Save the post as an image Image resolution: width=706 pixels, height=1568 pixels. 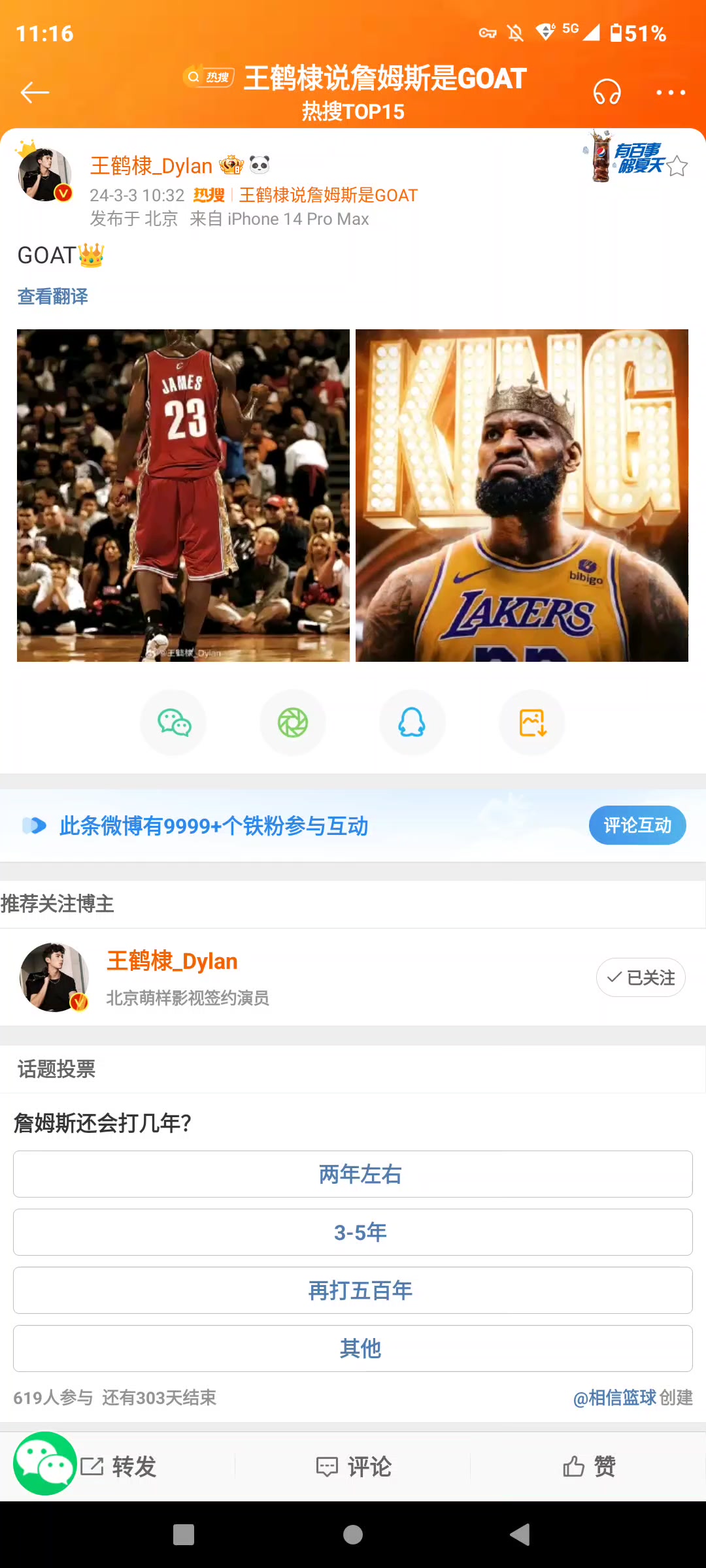pyautogui.click(x=532, y=723)
